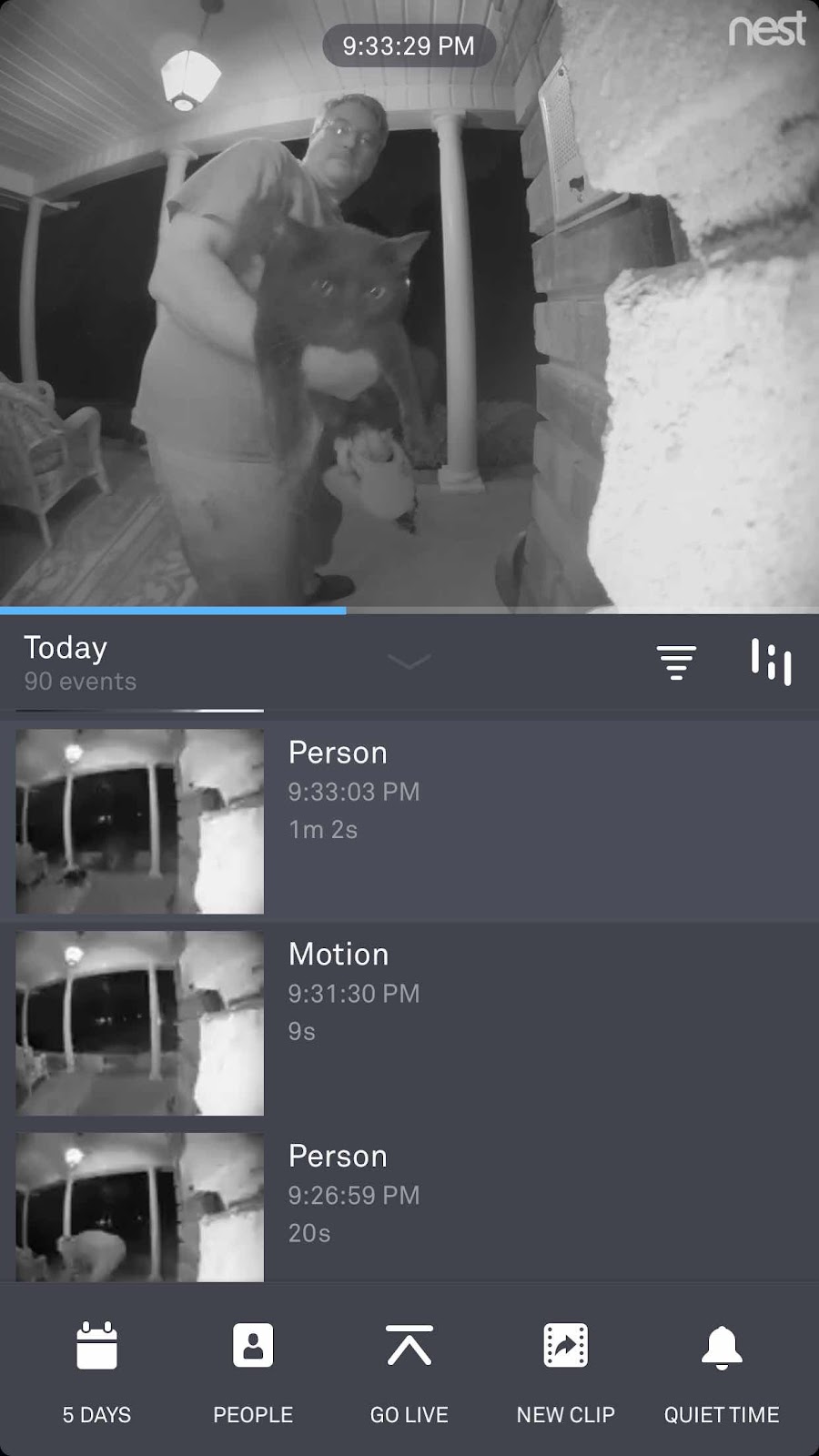Open the 5 Days calendar
Viewport: 819px width, 1456px height.
96,1370
